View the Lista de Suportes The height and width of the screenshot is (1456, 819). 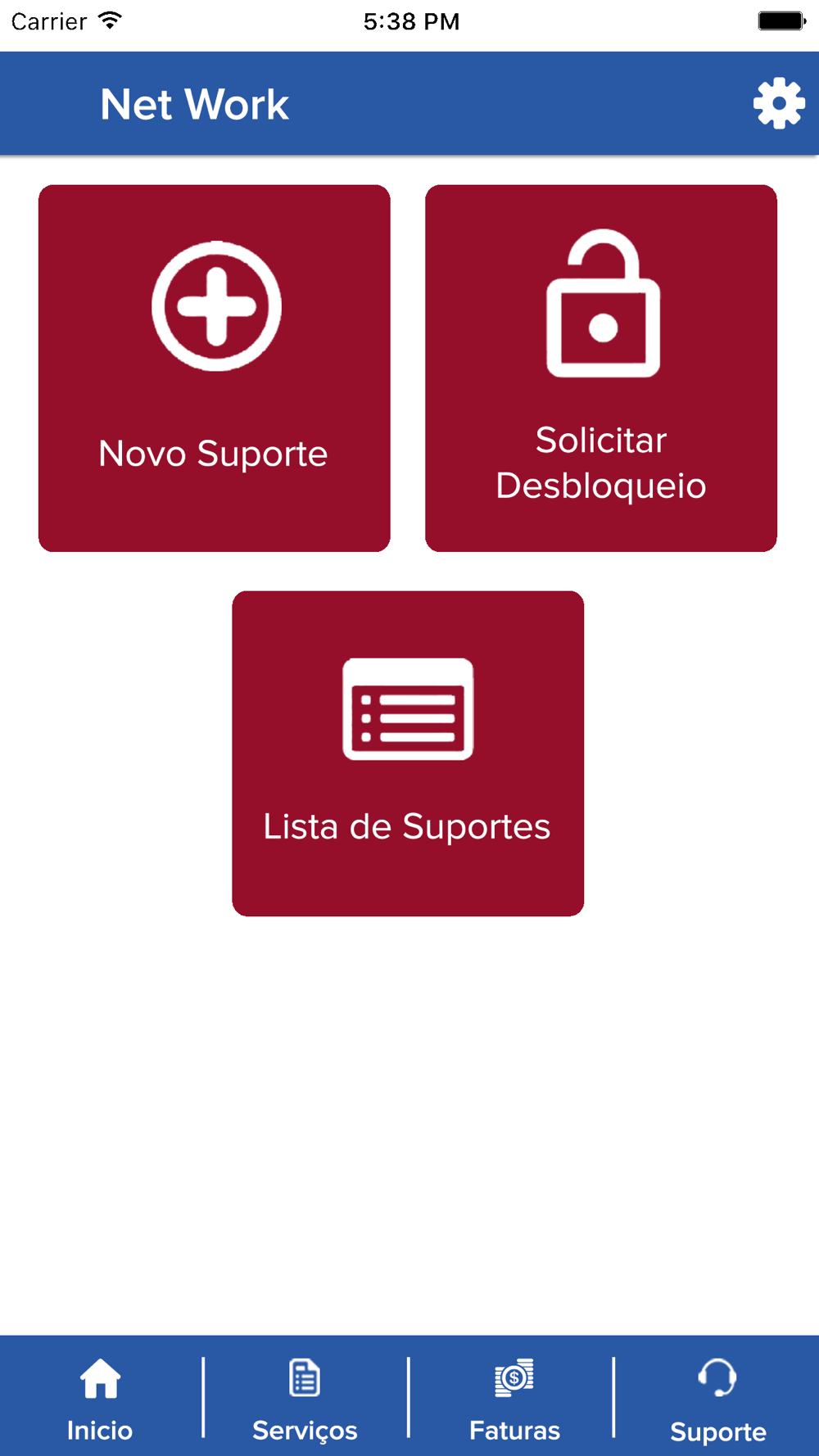tap(408, 753)
